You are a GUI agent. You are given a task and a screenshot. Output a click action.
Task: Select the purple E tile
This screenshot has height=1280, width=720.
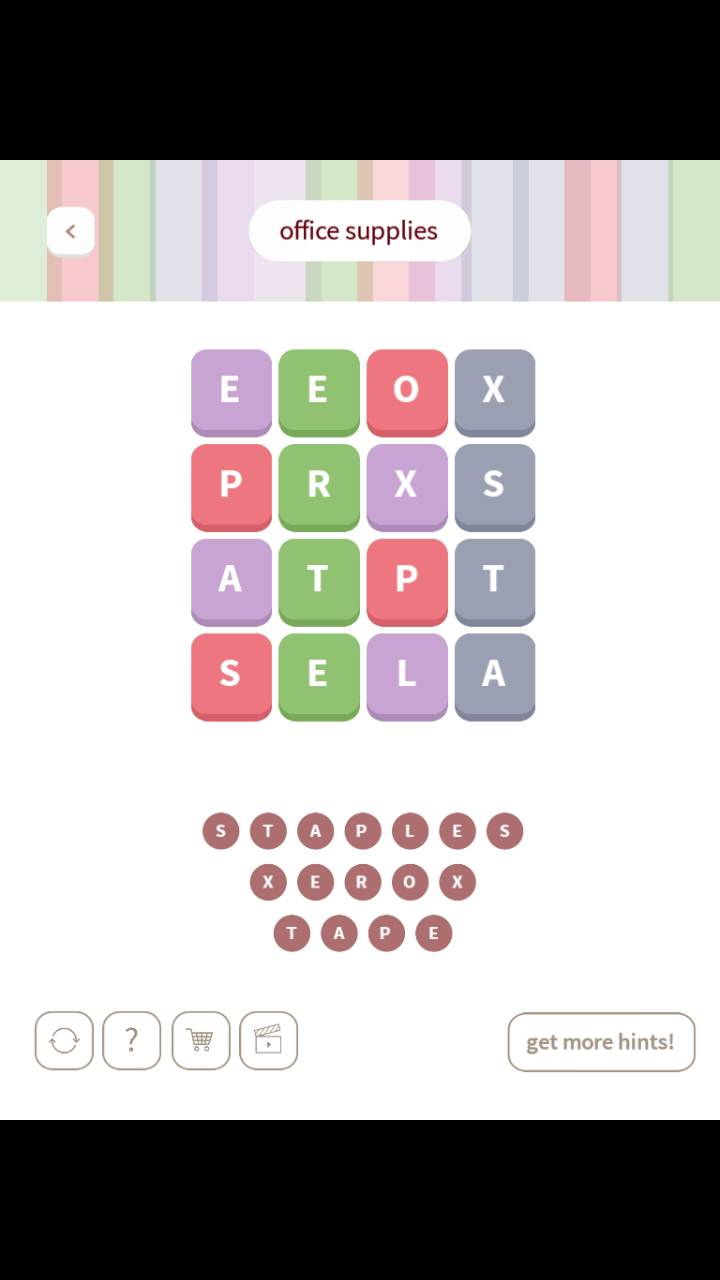[x=231, y=389]
